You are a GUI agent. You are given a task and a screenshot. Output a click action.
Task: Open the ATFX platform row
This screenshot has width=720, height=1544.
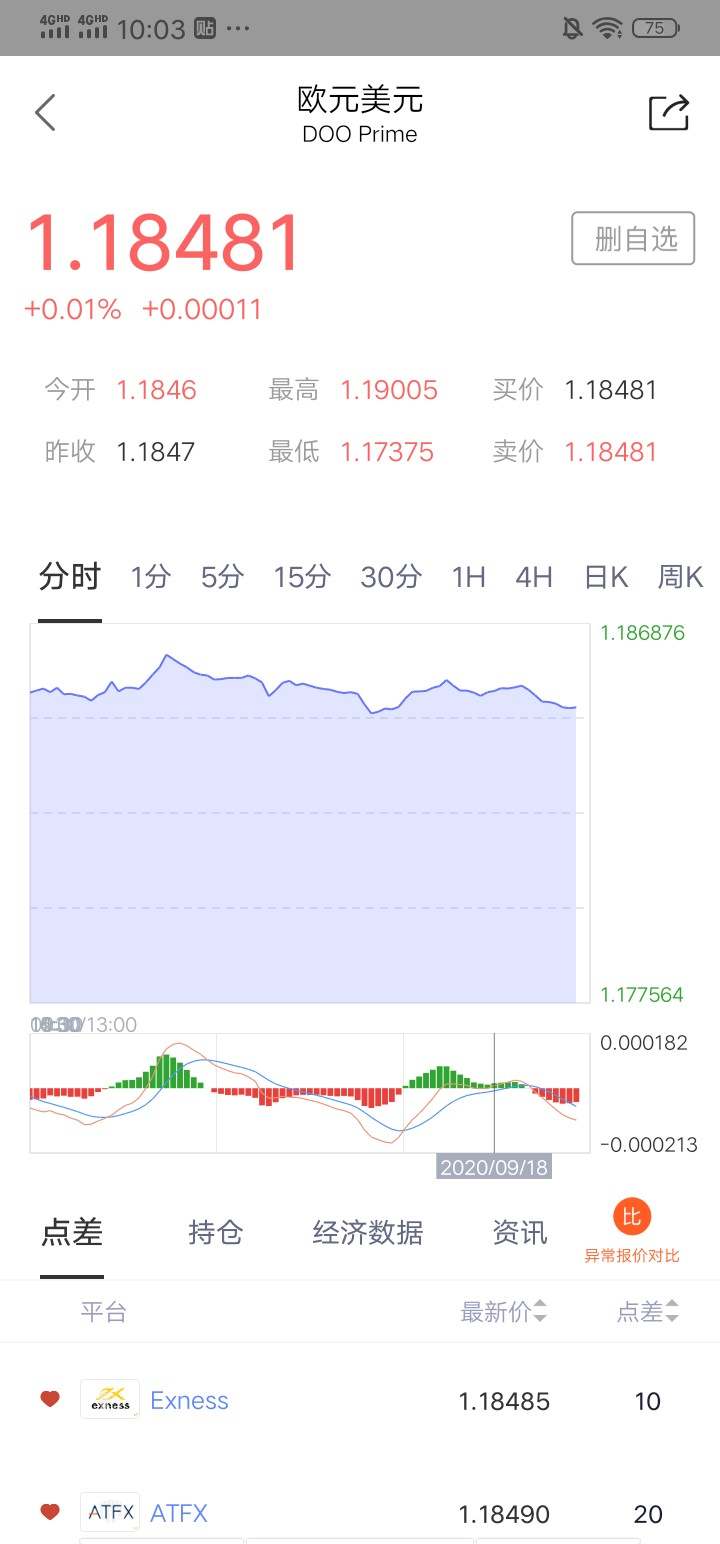(360, 1513)
